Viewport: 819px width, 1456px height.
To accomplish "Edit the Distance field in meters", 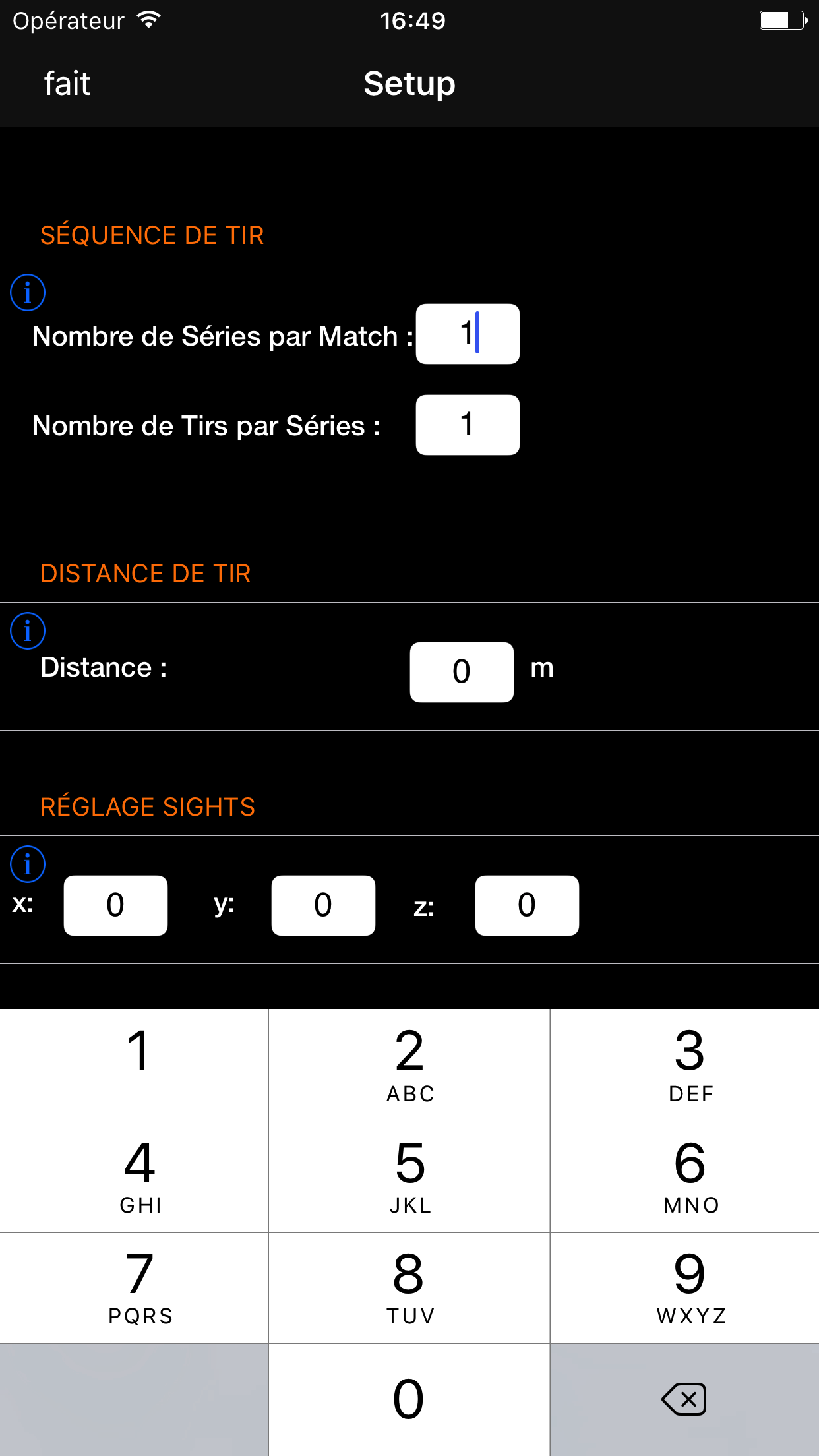I will [x=462, y=671].
